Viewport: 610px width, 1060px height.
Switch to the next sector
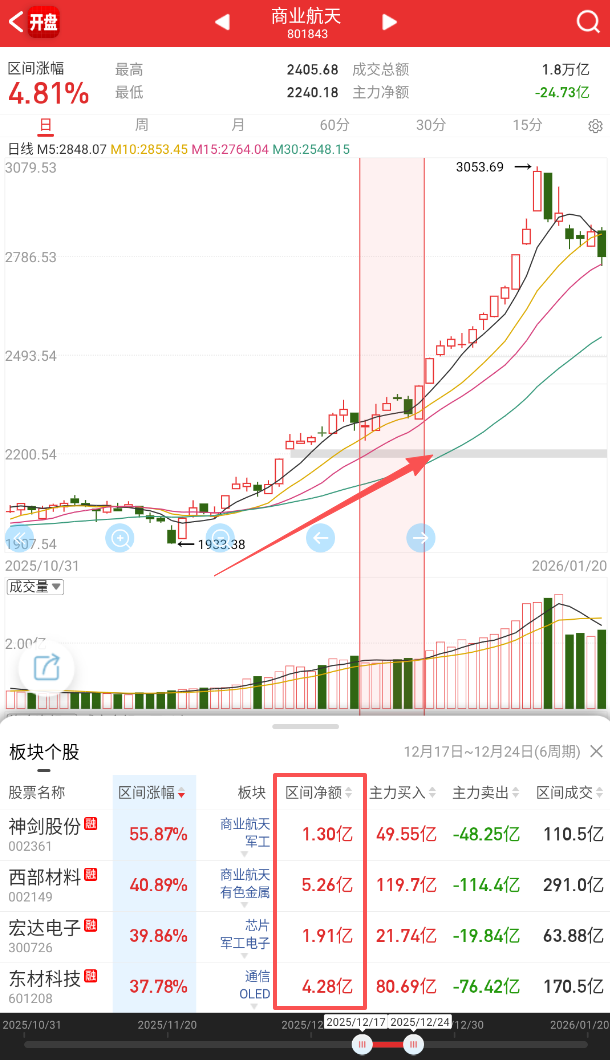[390, 22]
